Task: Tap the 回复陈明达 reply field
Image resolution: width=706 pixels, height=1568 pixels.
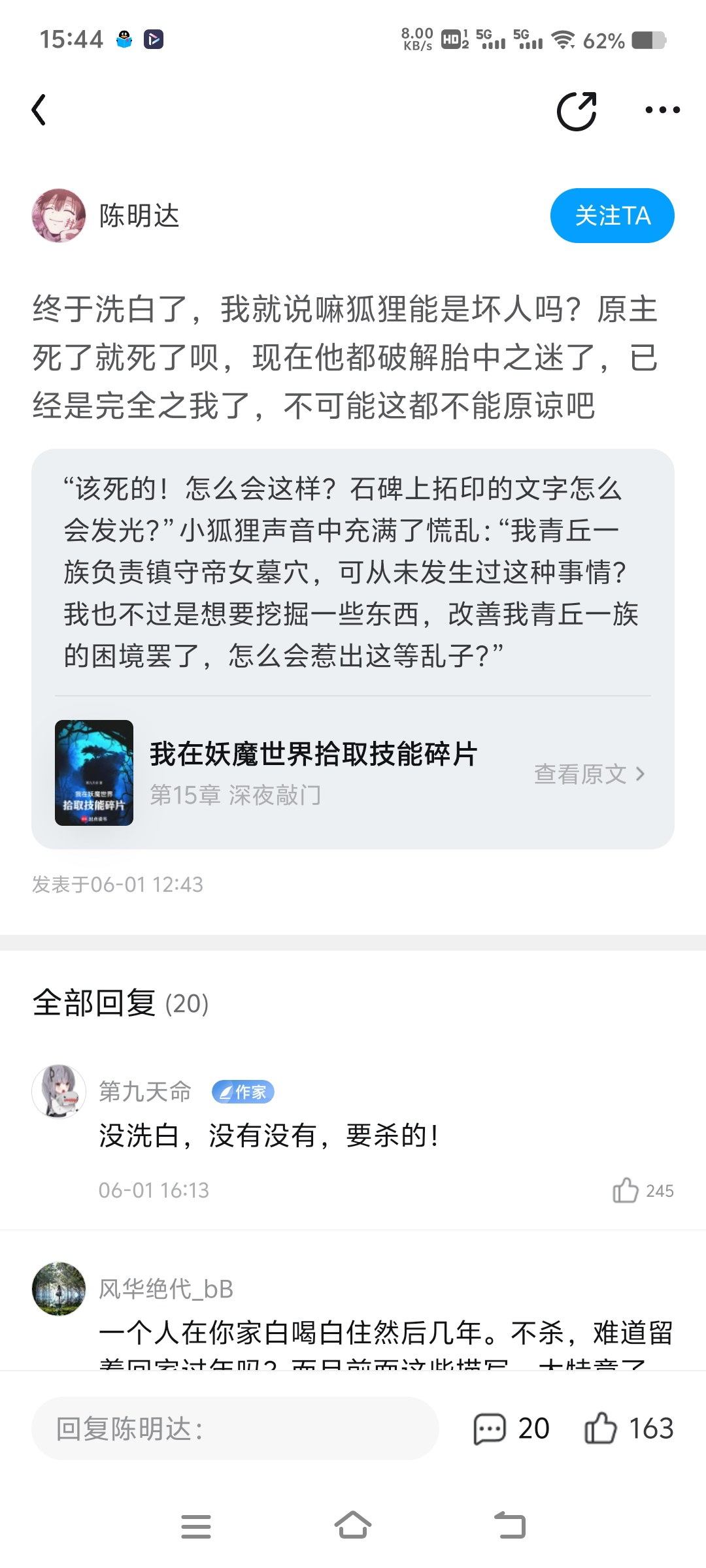Action: 235,1428
